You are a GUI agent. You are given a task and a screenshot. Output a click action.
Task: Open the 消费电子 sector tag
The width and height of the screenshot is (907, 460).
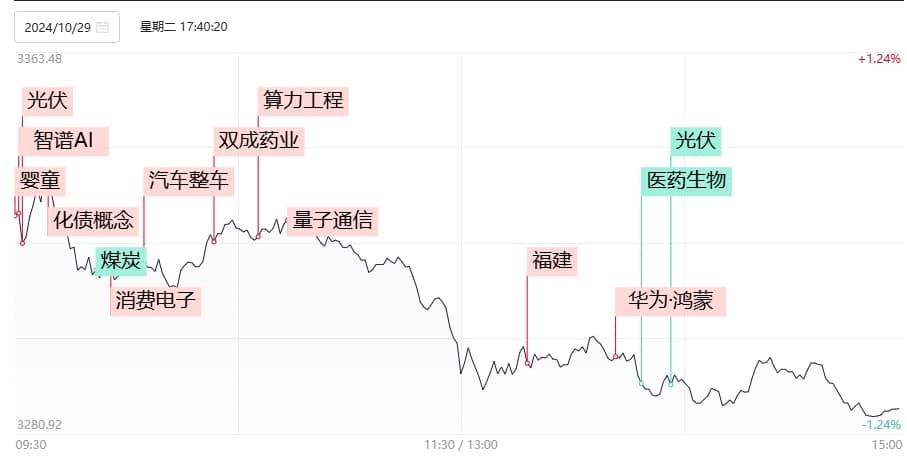pyautogui.click(x=155, y=300)
